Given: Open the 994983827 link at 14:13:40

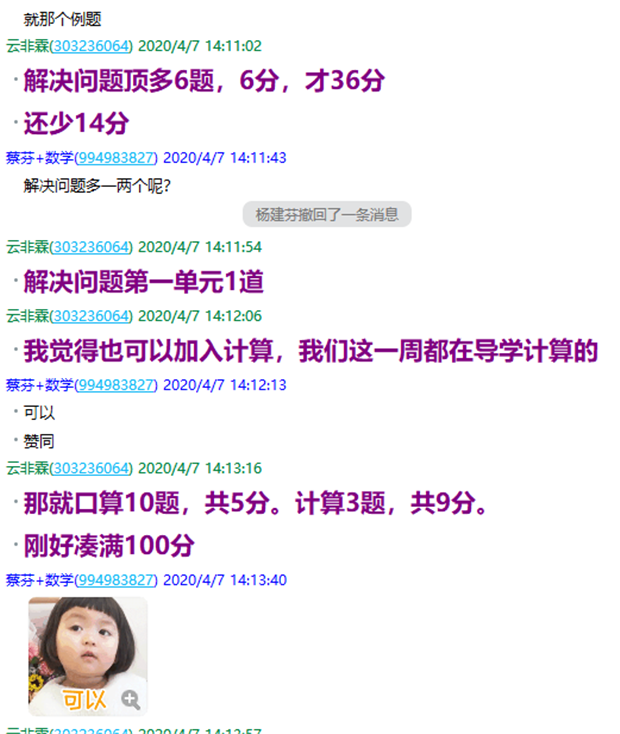Looking at the screenshot, I should pyautogui.click(x=117, y=580).
